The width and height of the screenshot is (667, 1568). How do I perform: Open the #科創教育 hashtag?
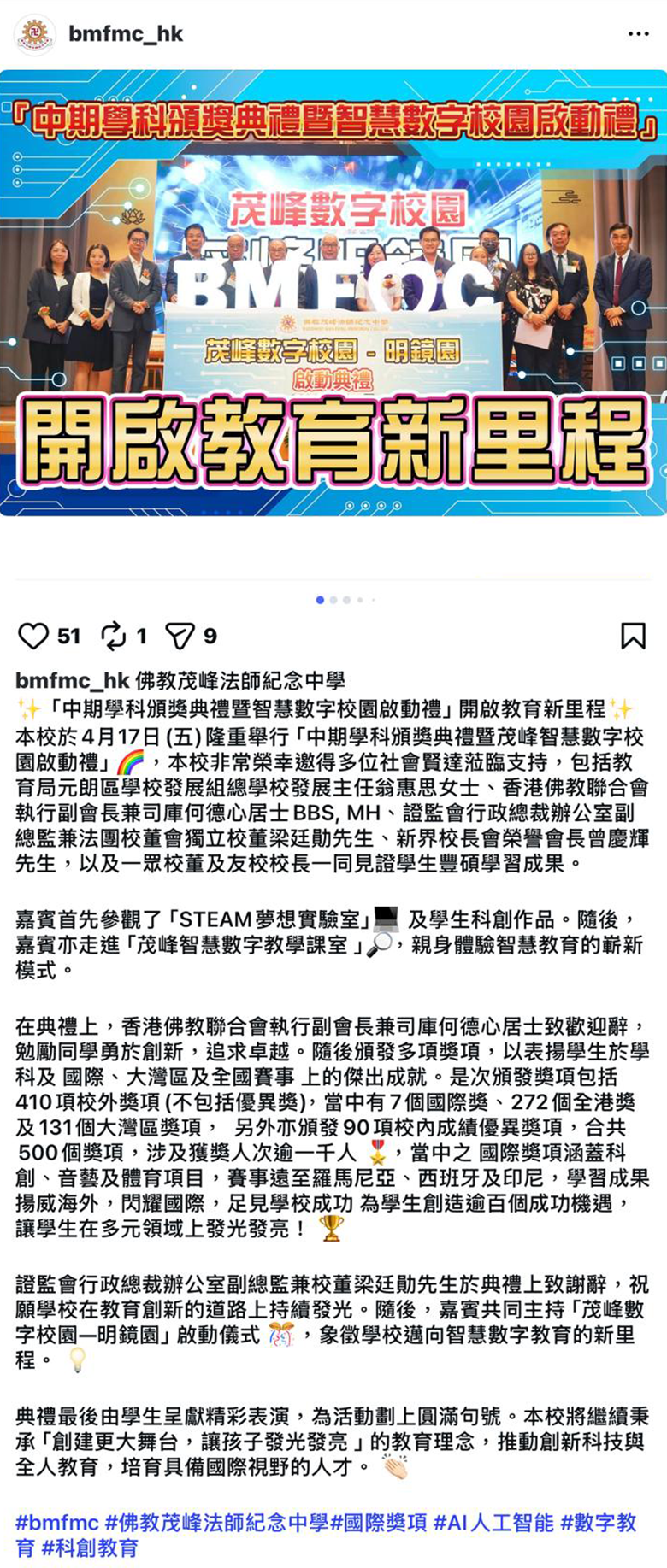(89, 1547)
